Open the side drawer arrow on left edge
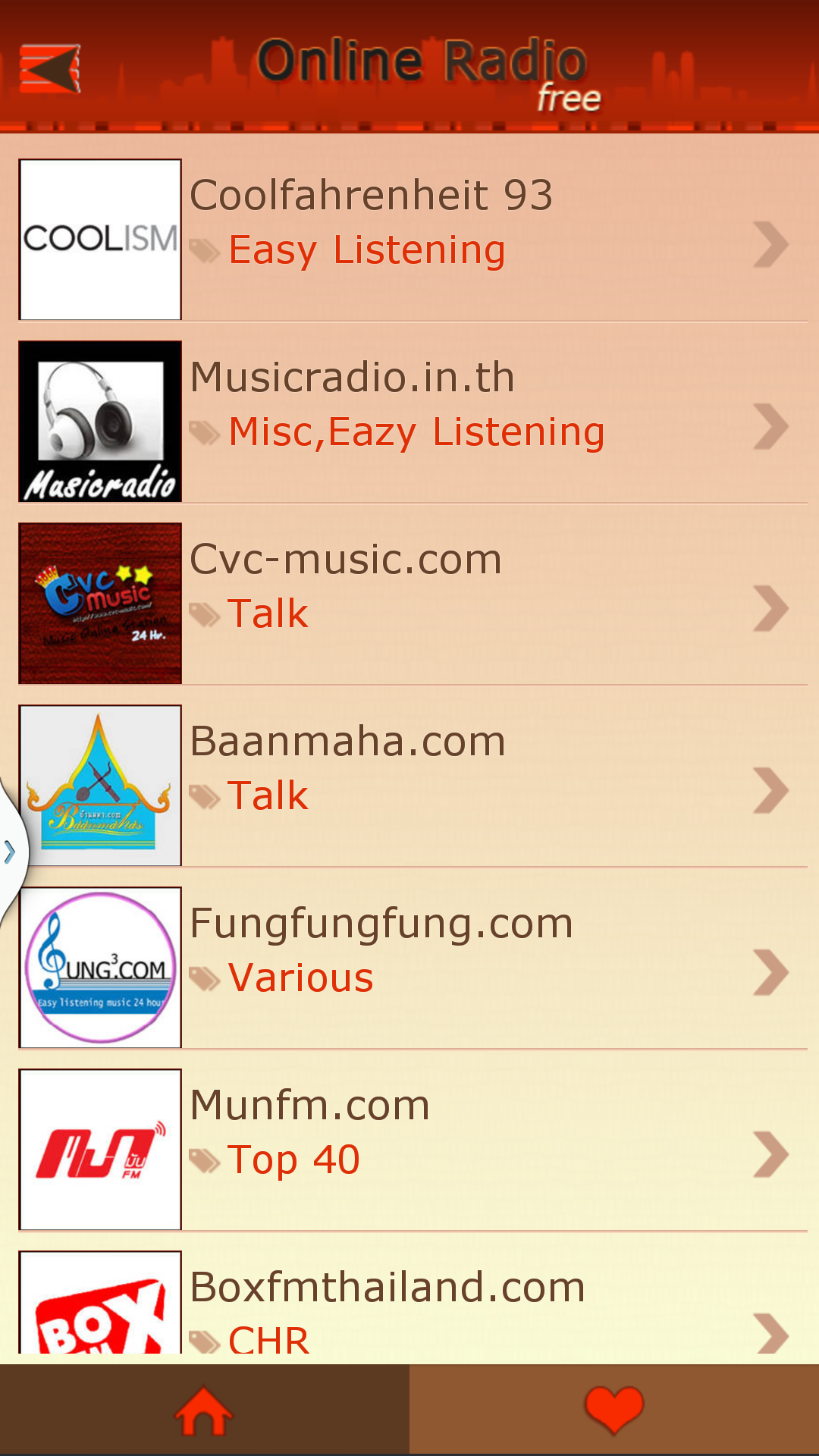Viewport: 819px width, 1456px height. point(9,851)
